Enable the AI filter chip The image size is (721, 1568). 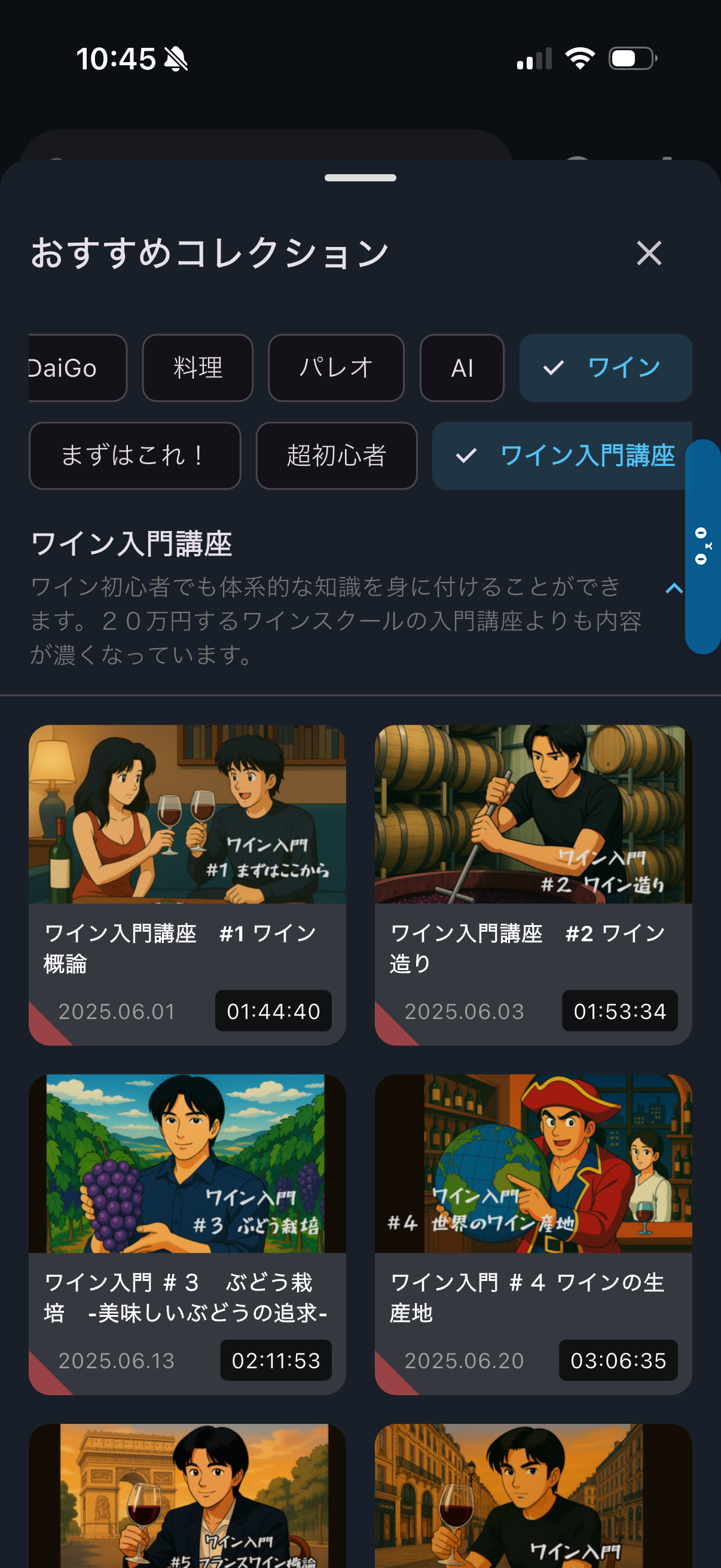[x=462, y=368]
